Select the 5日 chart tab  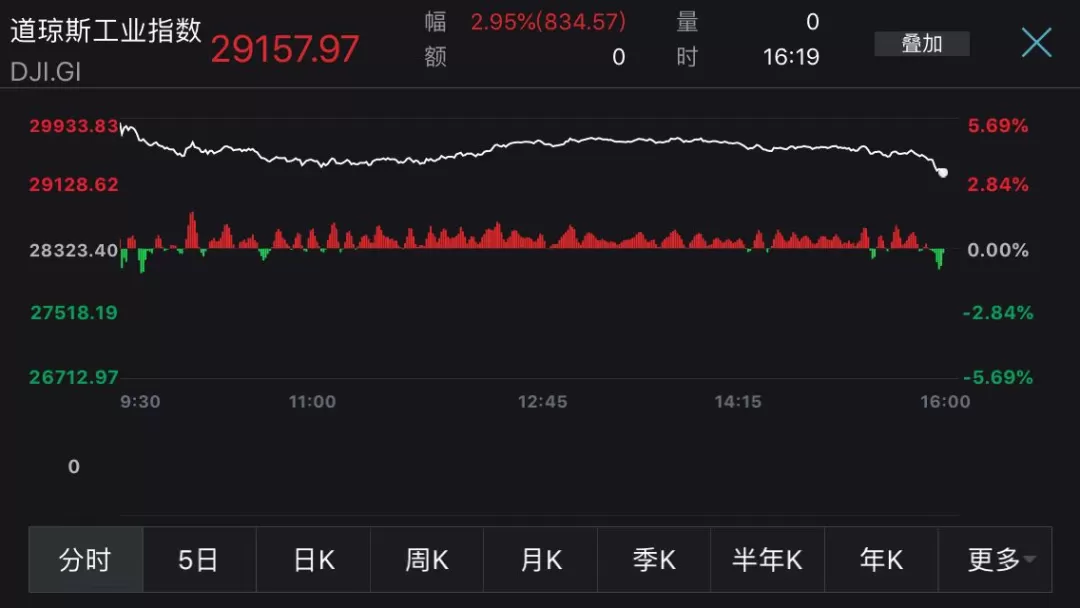(x=199, y=559)
